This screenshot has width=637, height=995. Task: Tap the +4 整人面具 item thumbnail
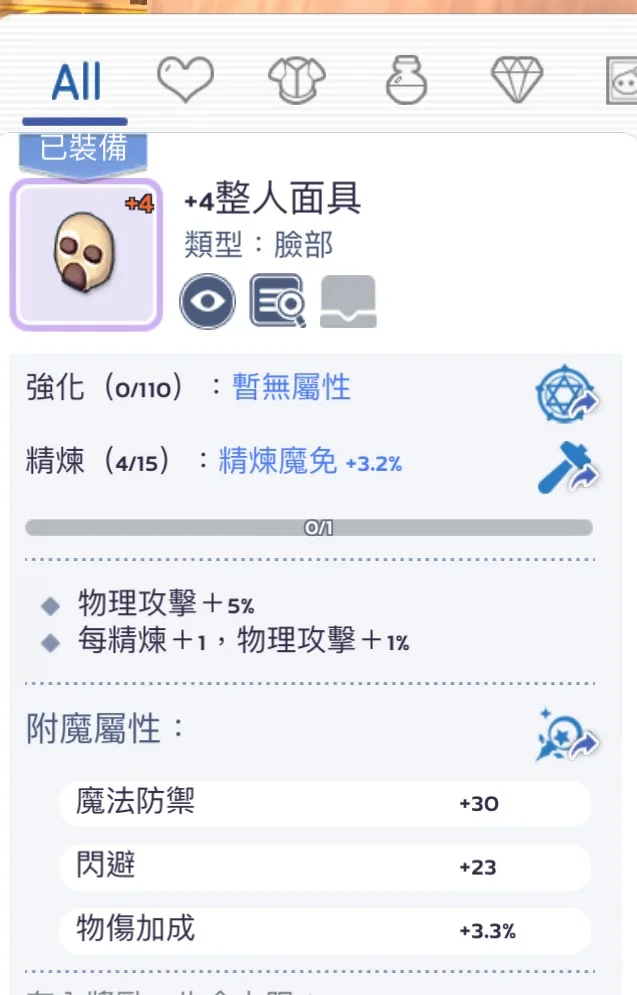pyautogui.click(x=86, y=254)
